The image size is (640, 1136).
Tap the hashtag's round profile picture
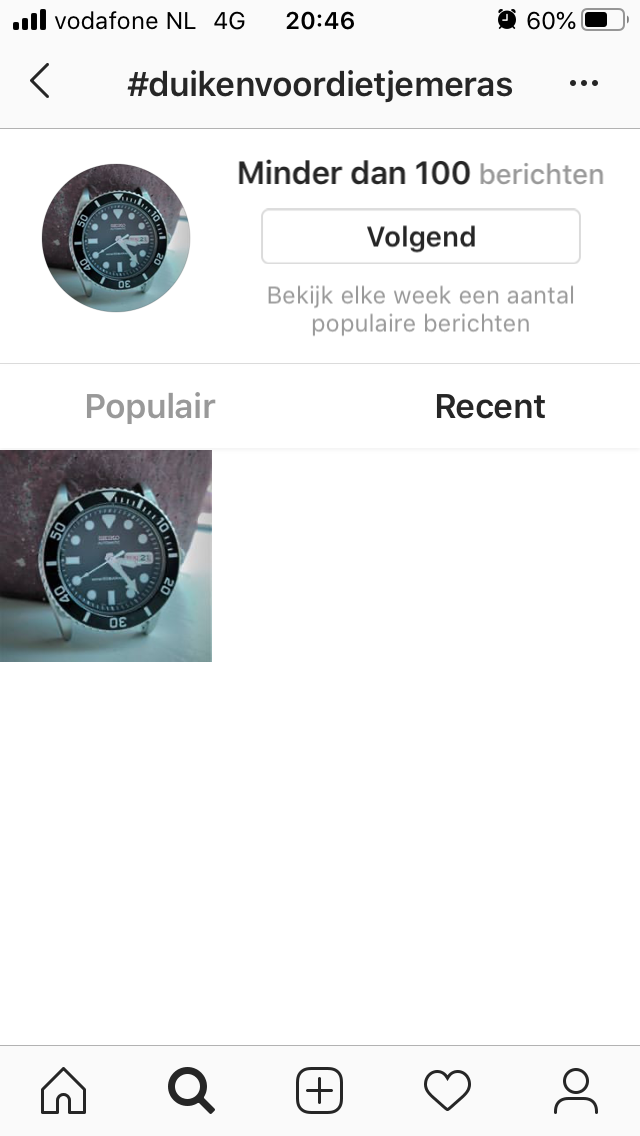pos(116,238)
